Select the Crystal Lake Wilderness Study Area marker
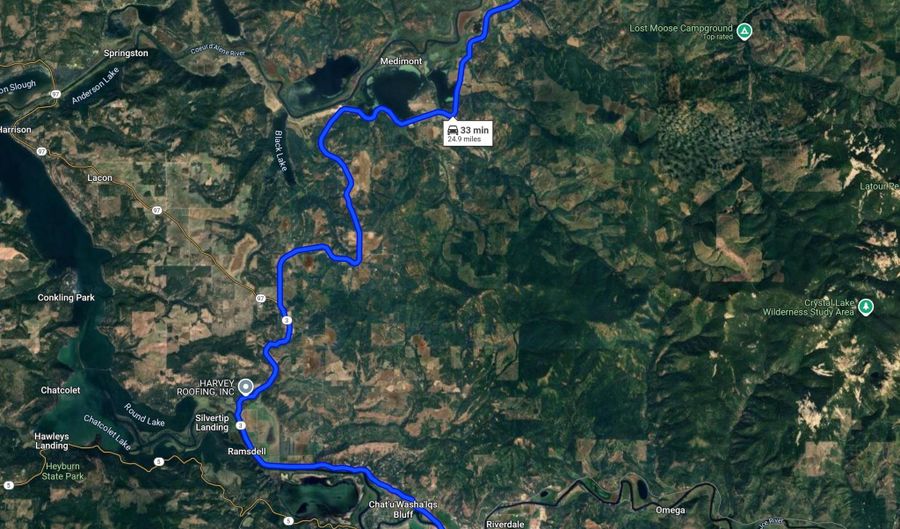The image size is (900, 529). tap(865, 307)
